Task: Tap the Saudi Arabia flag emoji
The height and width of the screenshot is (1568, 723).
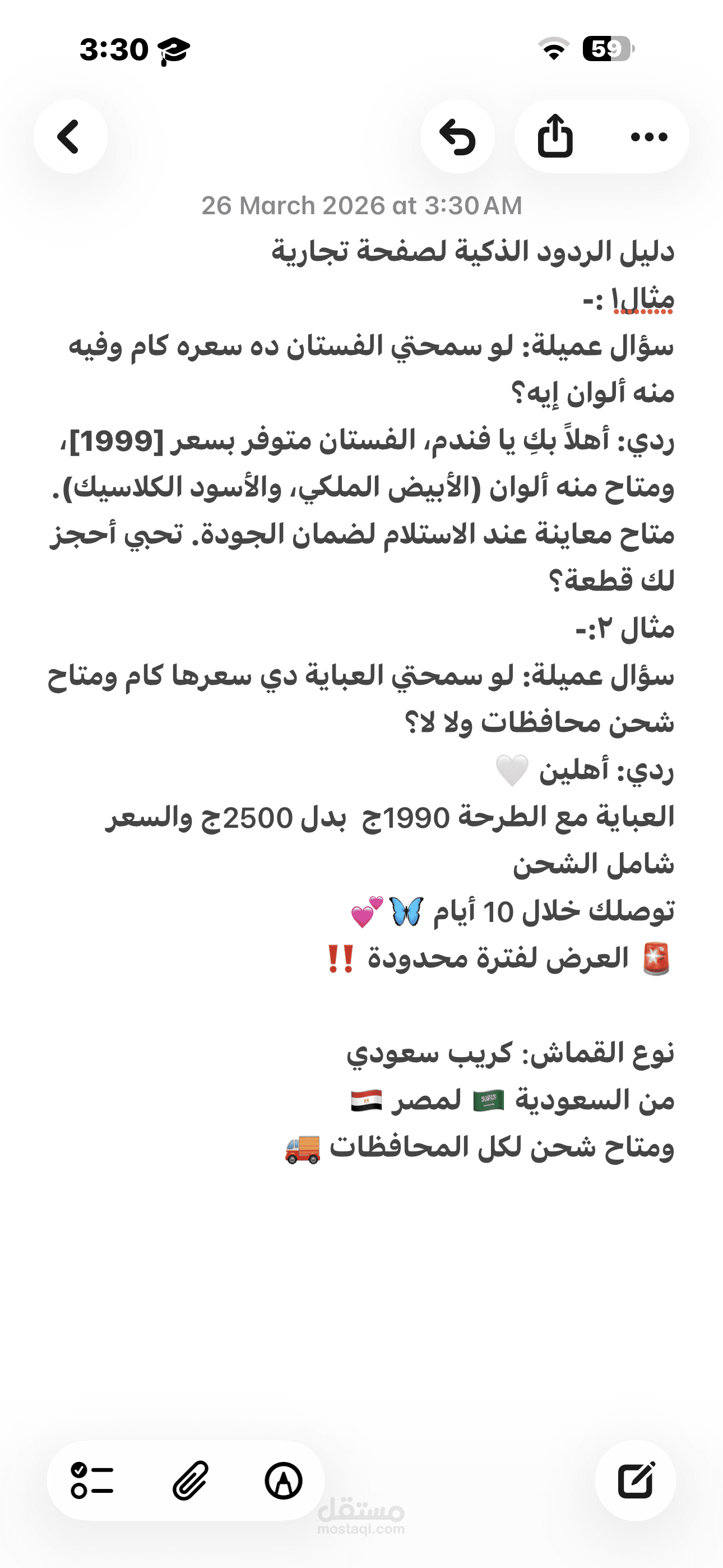Action: (x=490, y=1102)
